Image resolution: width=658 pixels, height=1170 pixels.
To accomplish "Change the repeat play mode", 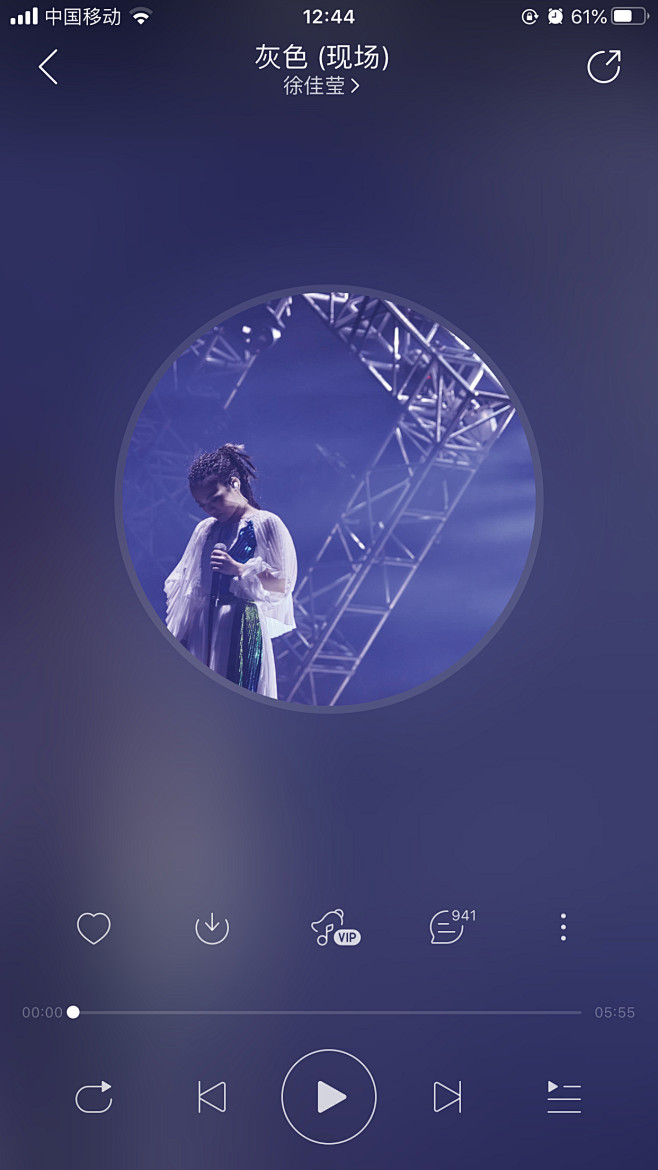I will [x=94, y=1097].
